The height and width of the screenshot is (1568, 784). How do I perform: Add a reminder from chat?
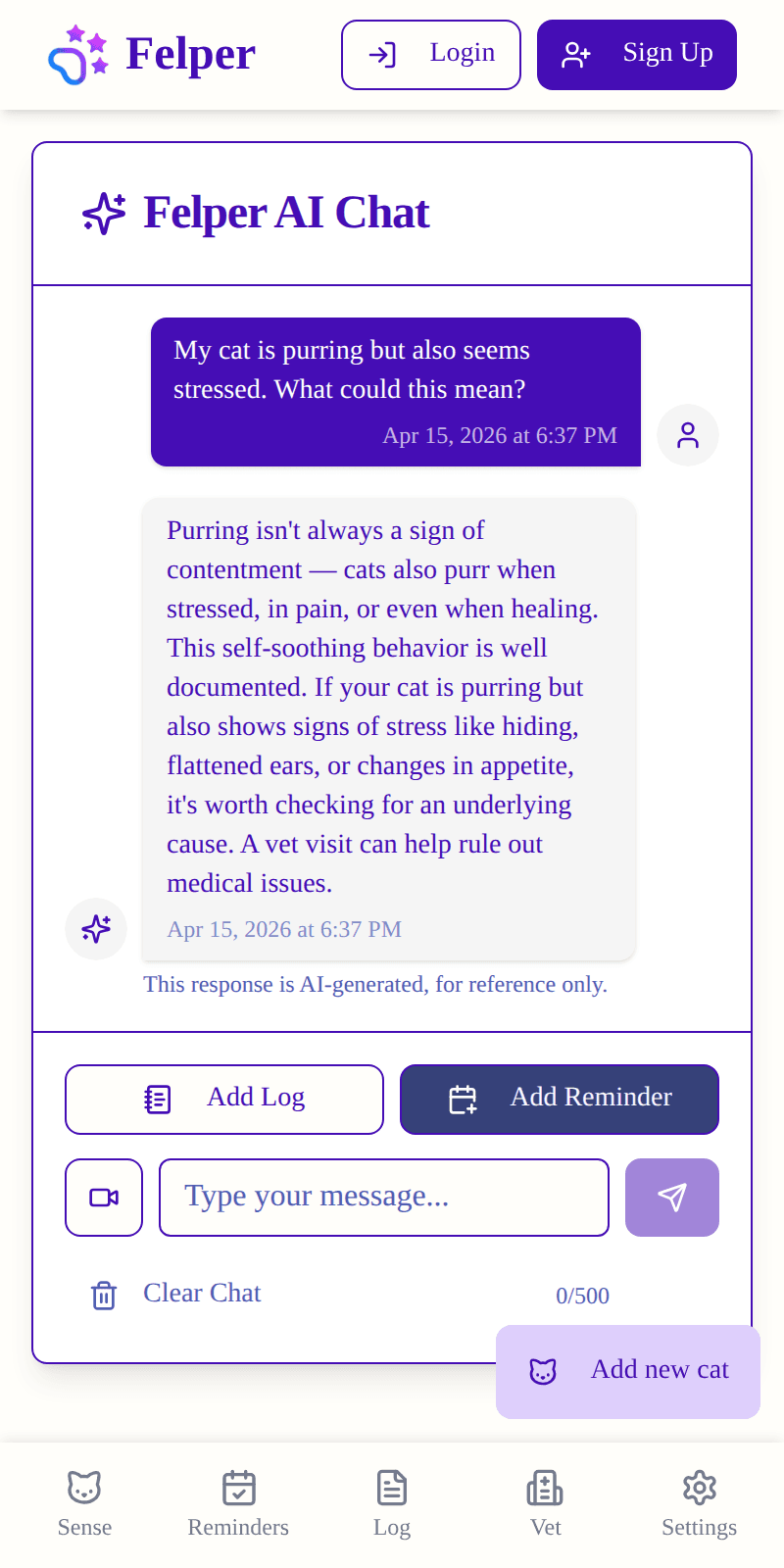(x=560, y=1100)
